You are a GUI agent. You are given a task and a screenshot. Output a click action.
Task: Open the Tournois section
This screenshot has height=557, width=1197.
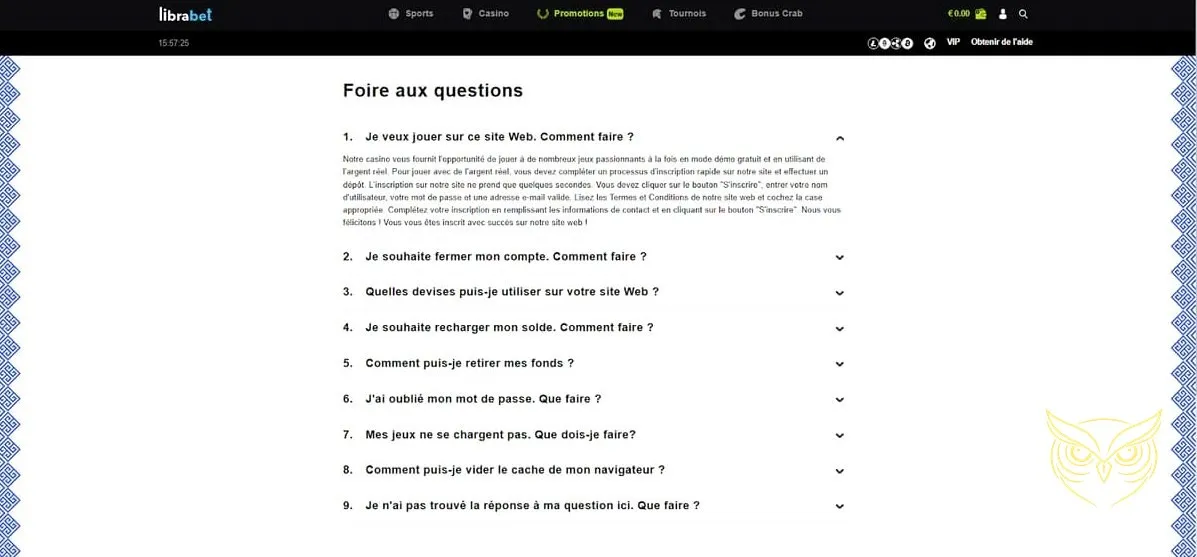(x=679, y=14)
